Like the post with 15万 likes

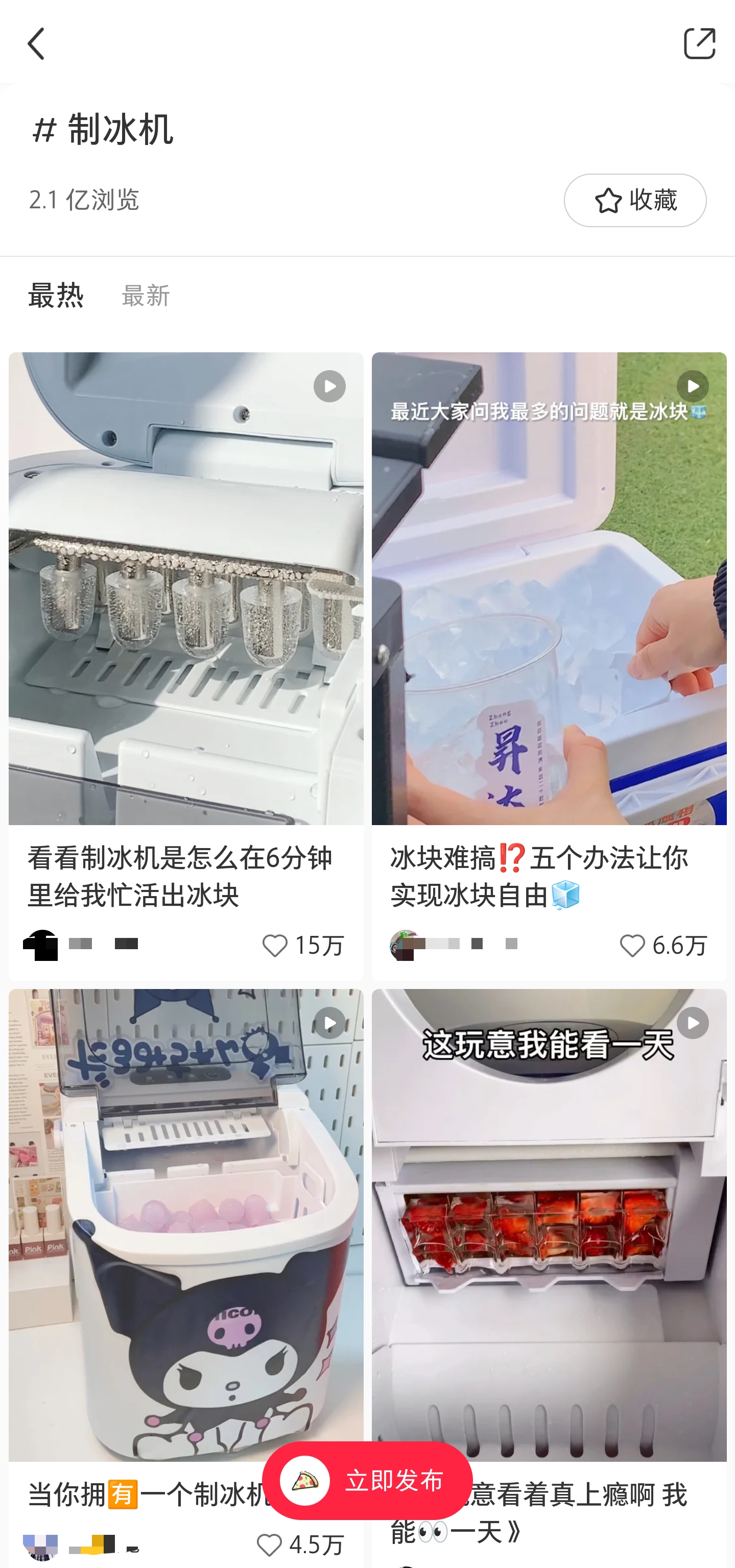tap(275, 945)
